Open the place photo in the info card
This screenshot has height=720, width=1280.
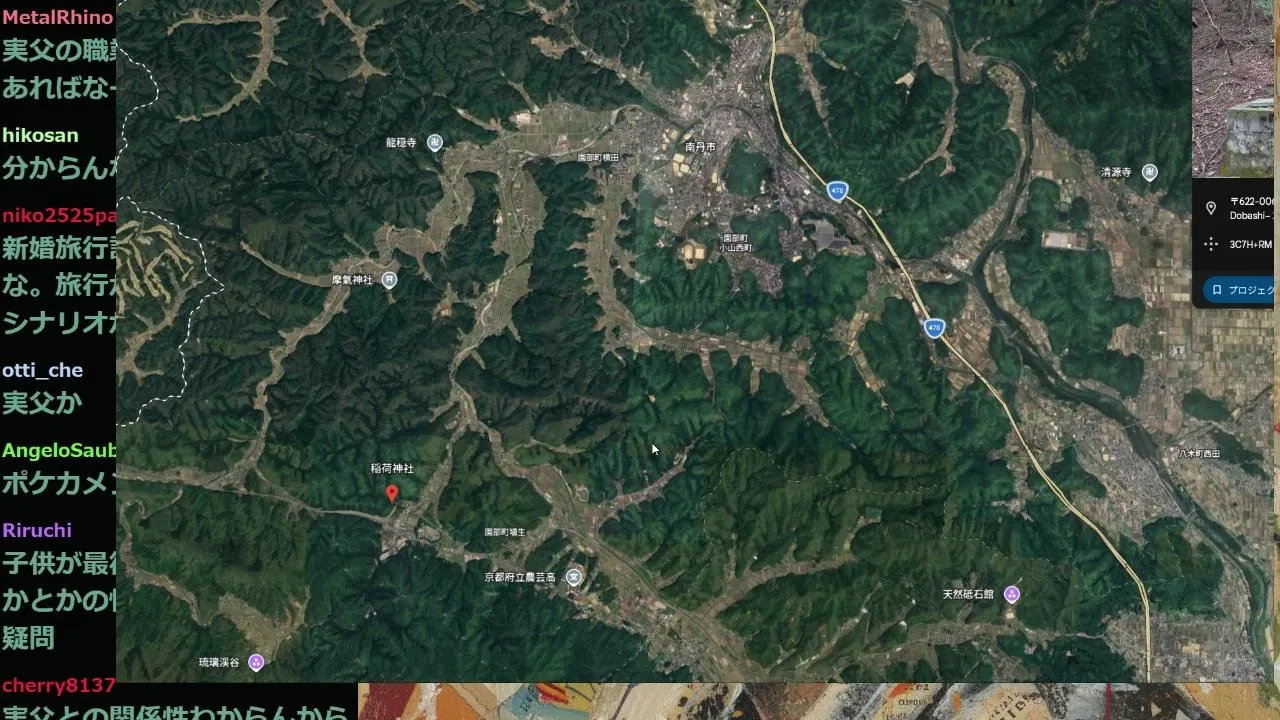click(1236, 88)
